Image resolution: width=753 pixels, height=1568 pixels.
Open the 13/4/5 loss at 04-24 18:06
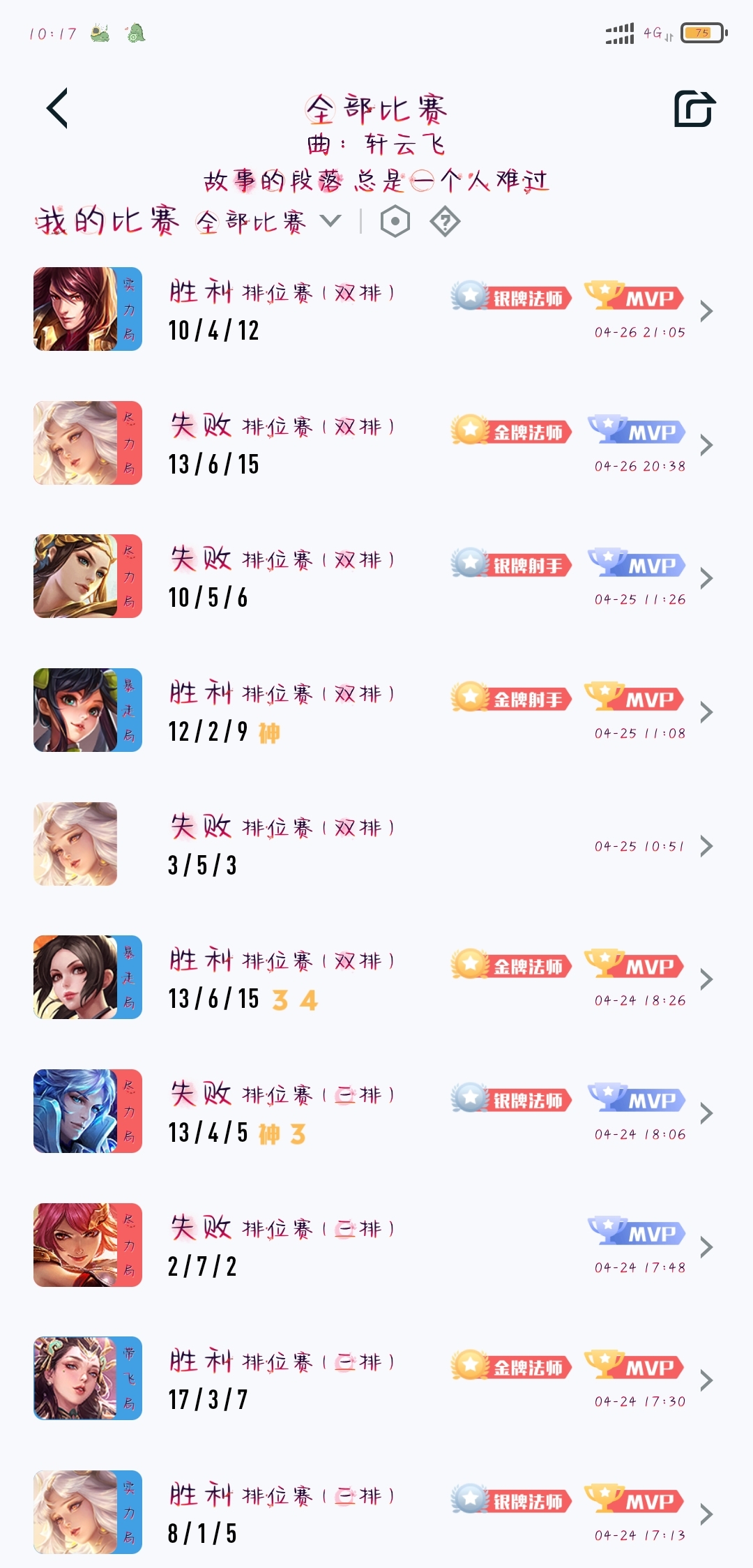[x=376, y=1112]
